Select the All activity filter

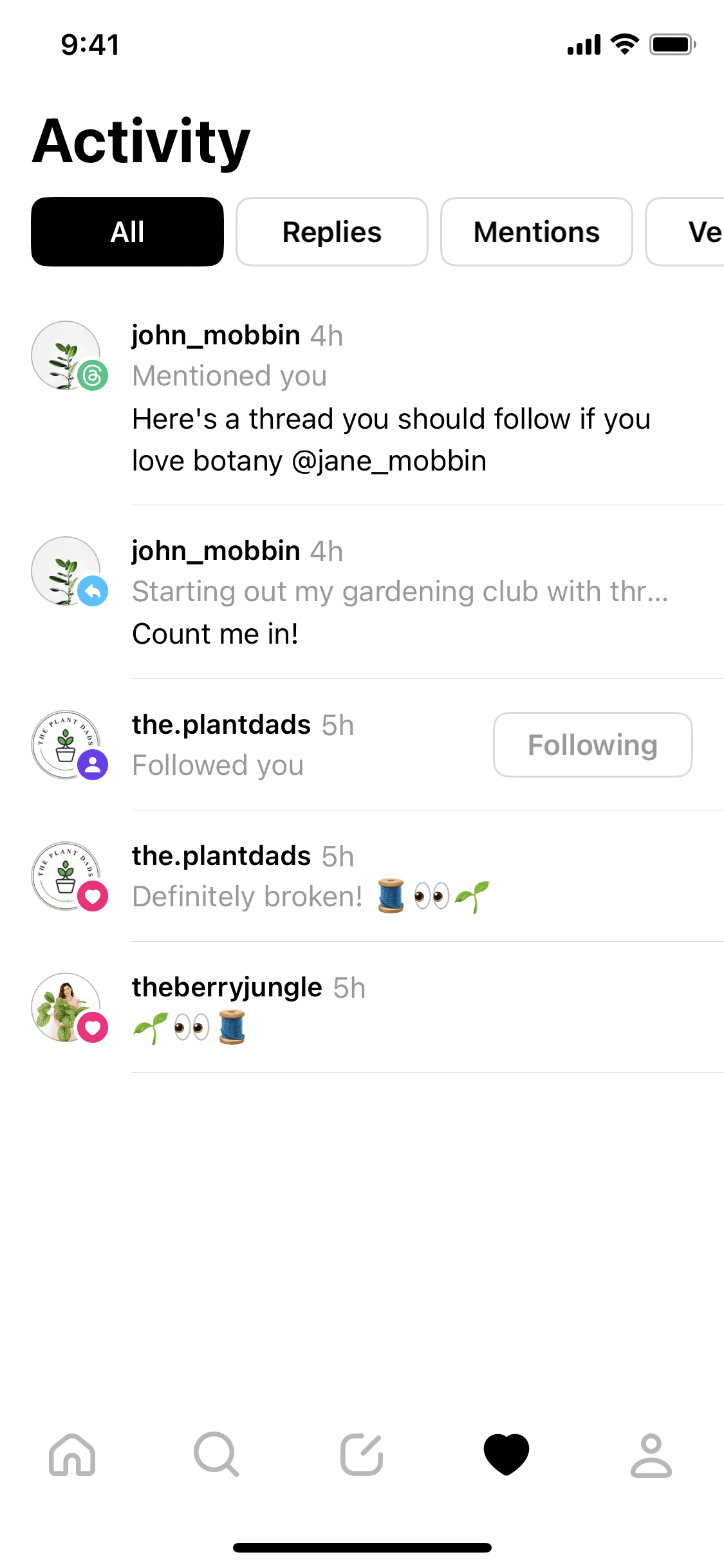pyautogui.click(x=127, y=232)
